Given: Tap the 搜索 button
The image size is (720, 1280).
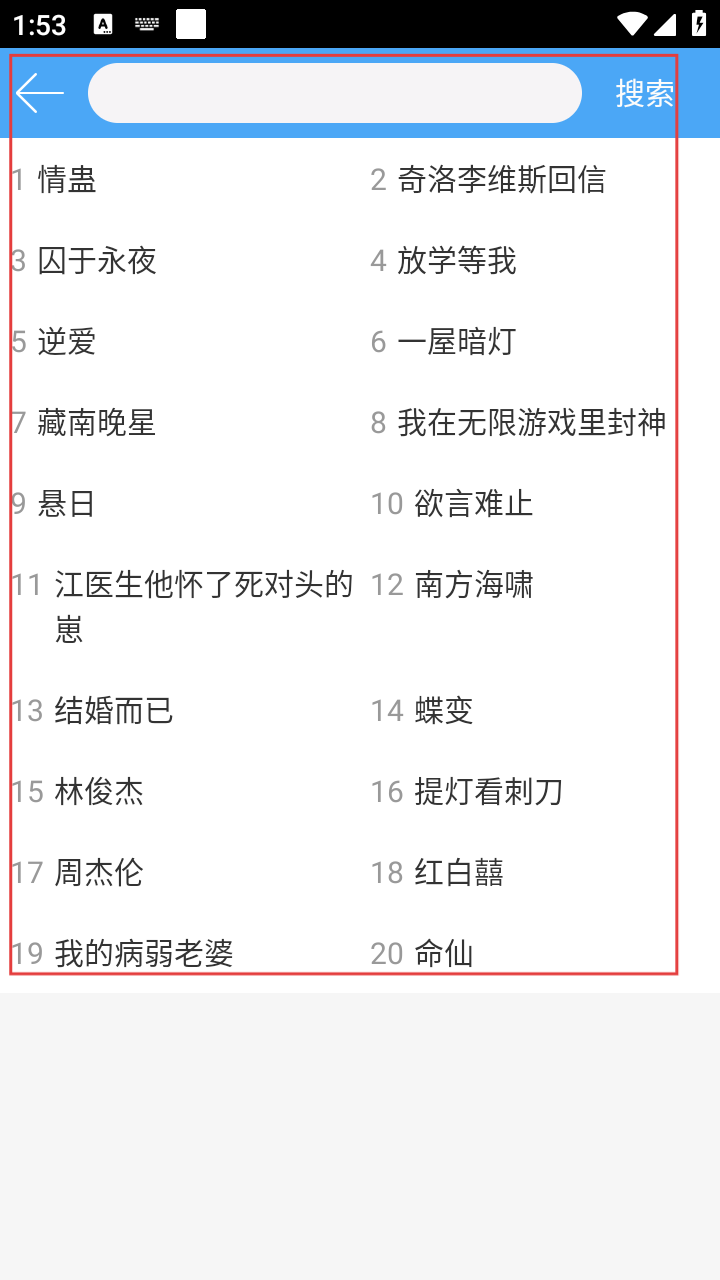Looking at the screenshot, I should point(644,93).
